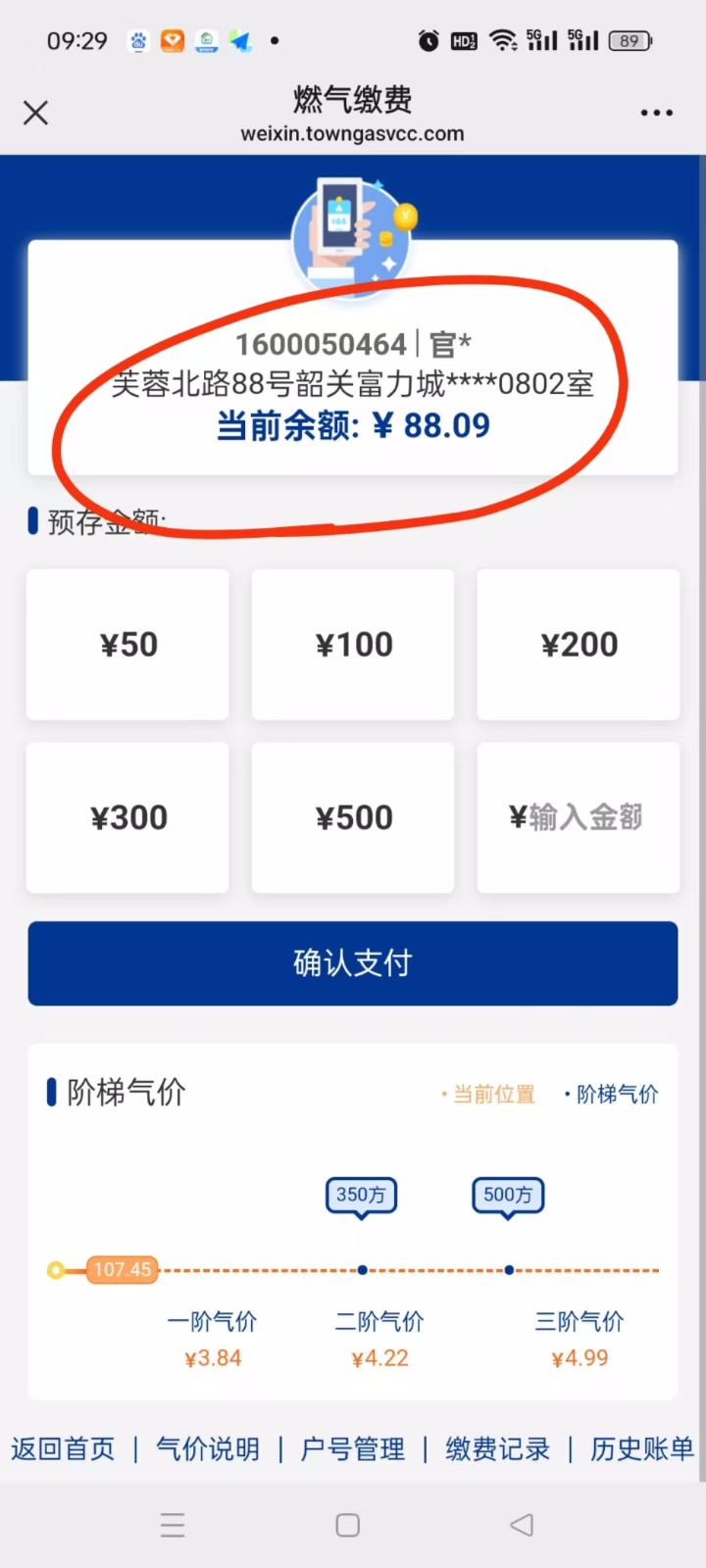This screenshot has width=706, height=1568.
Task: Tap the system home button
Action: (348, 1525)
